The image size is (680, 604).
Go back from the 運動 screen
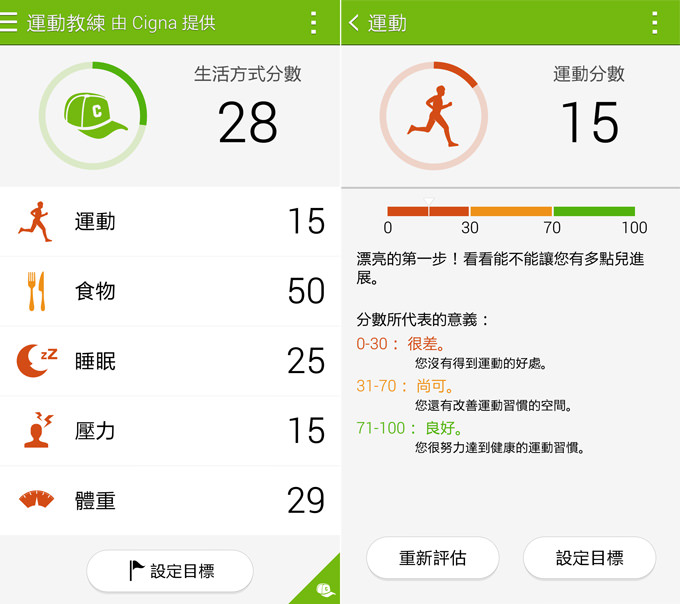coord(355,22)
